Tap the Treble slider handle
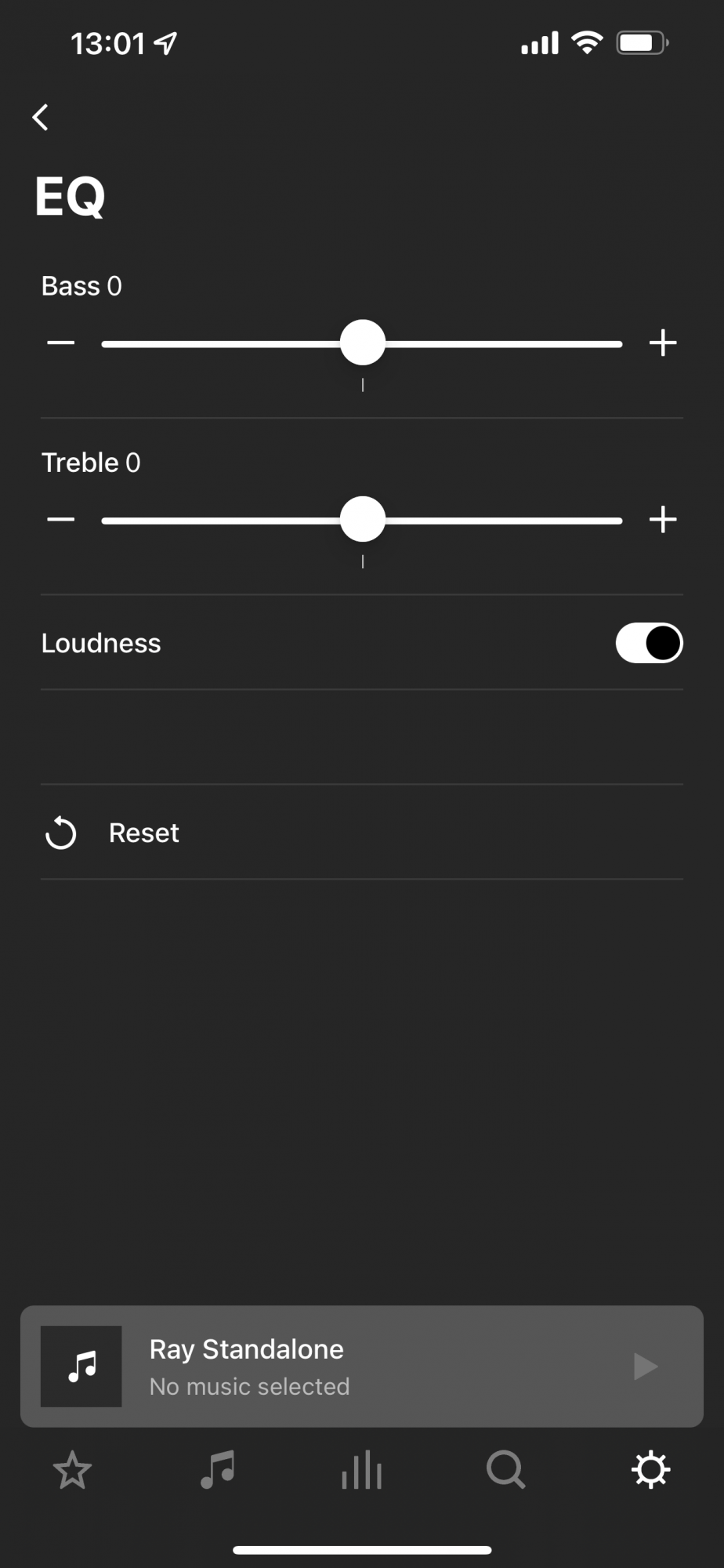This screenshot has width=724, height=1568. click(x=363, y=519)
